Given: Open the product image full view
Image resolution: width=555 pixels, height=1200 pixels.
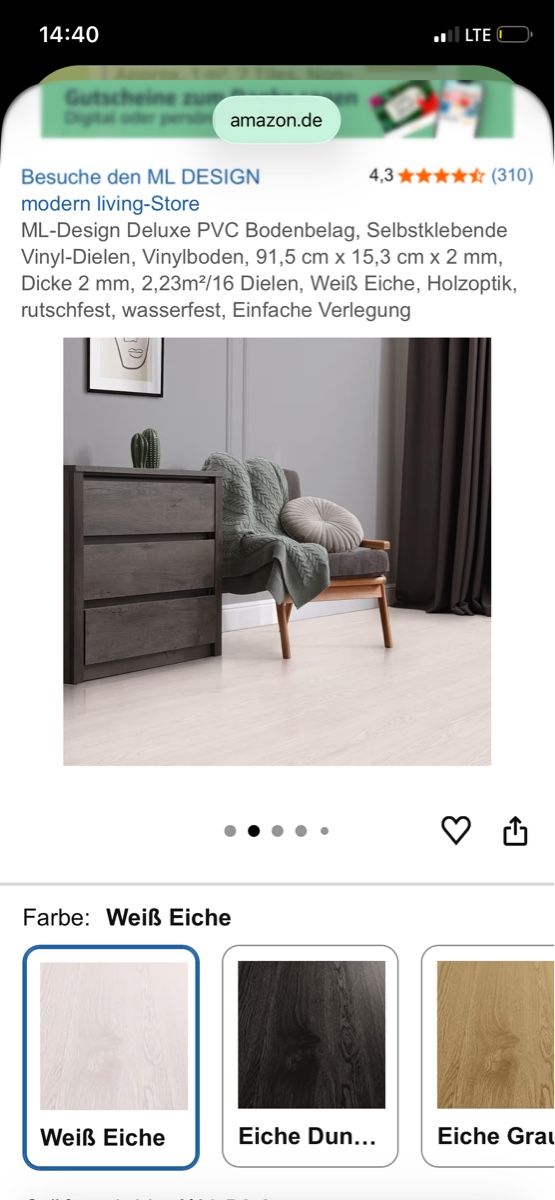Looking at the screenshot, I should 277,551.
